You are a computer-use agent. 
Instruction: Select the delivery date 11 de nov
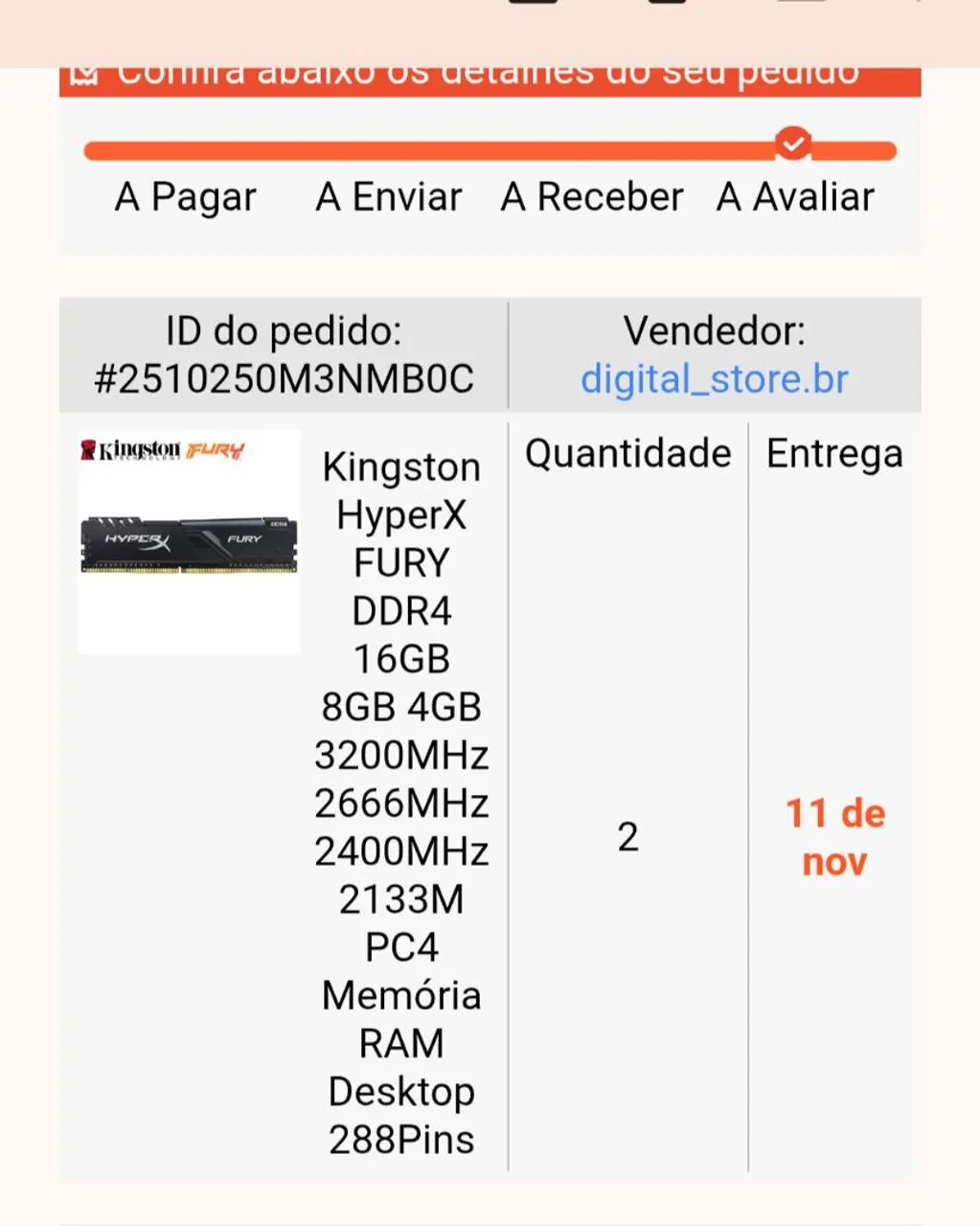pyautogui.click(x=835, y=838)
